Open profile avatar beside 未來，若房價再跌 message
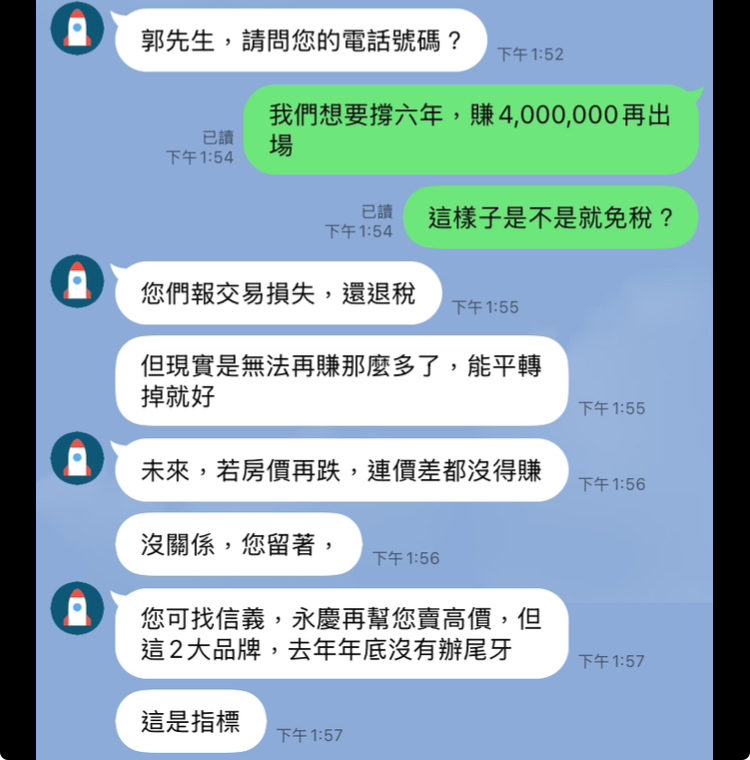This screenshot has width=750, height=760. (77, 458)
